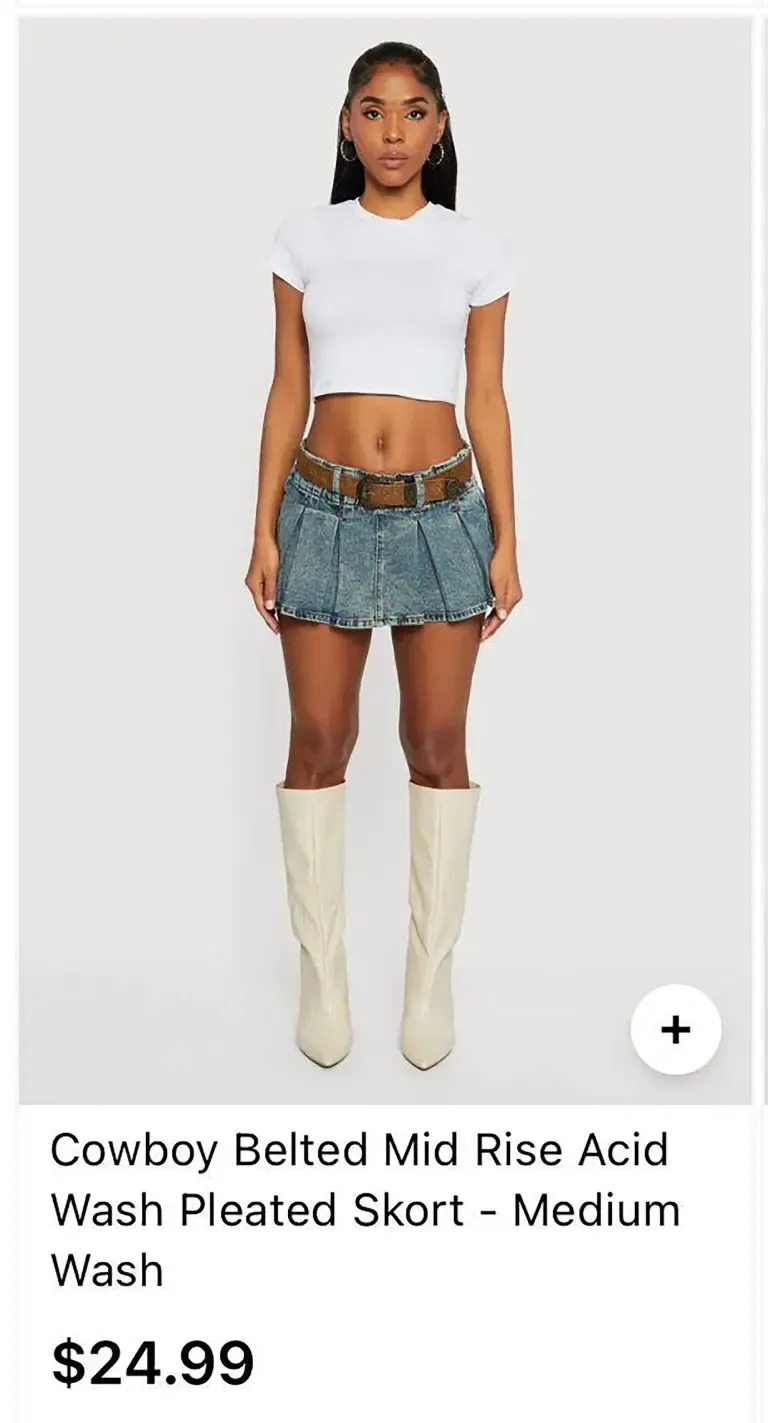Viewport: 768px width, 1423px height.
Task: Tap the plus quick-add button
Action: 676,1029
